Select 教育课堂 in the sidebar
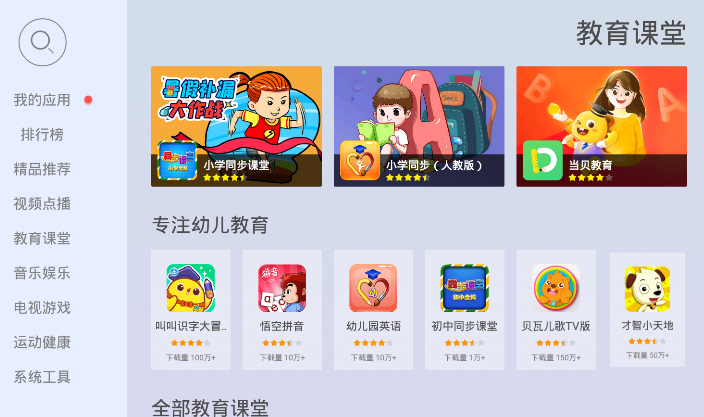Image resolution: width=704 pixels, height=417 pixels. tap(42, 238)
